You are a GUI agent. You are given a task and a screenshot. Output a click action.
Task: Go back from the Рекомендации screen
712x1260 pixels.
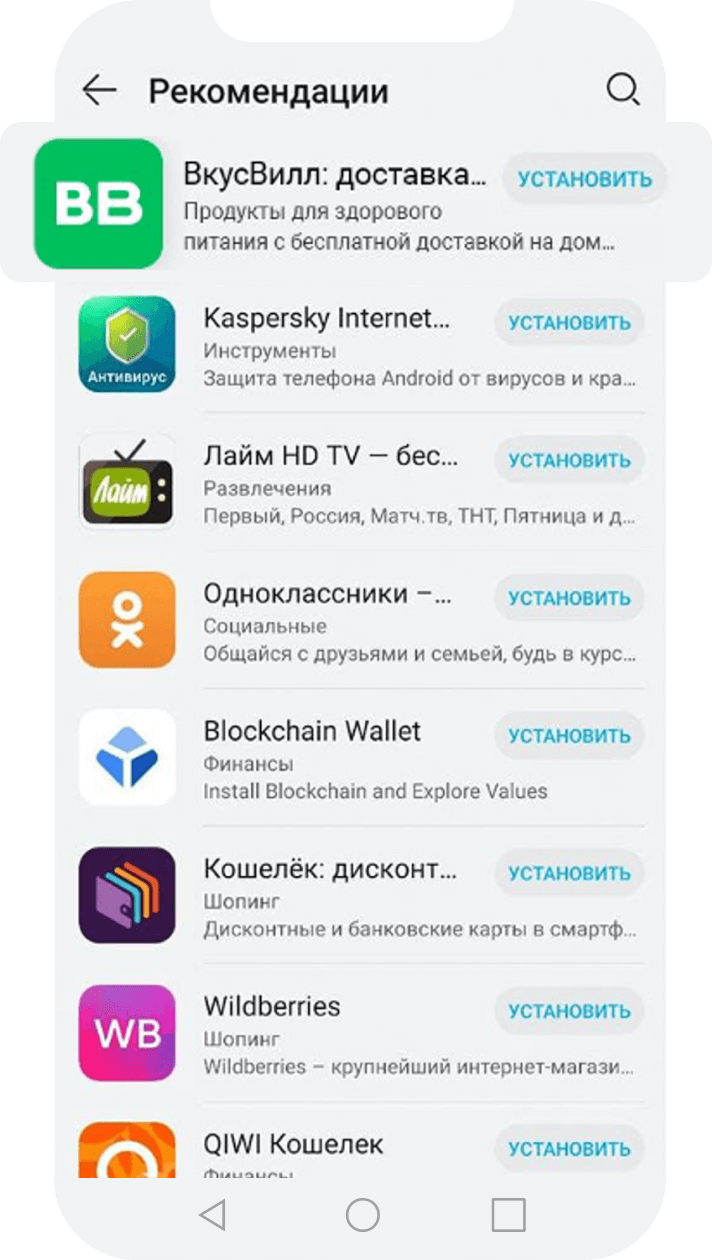[99, 91]
